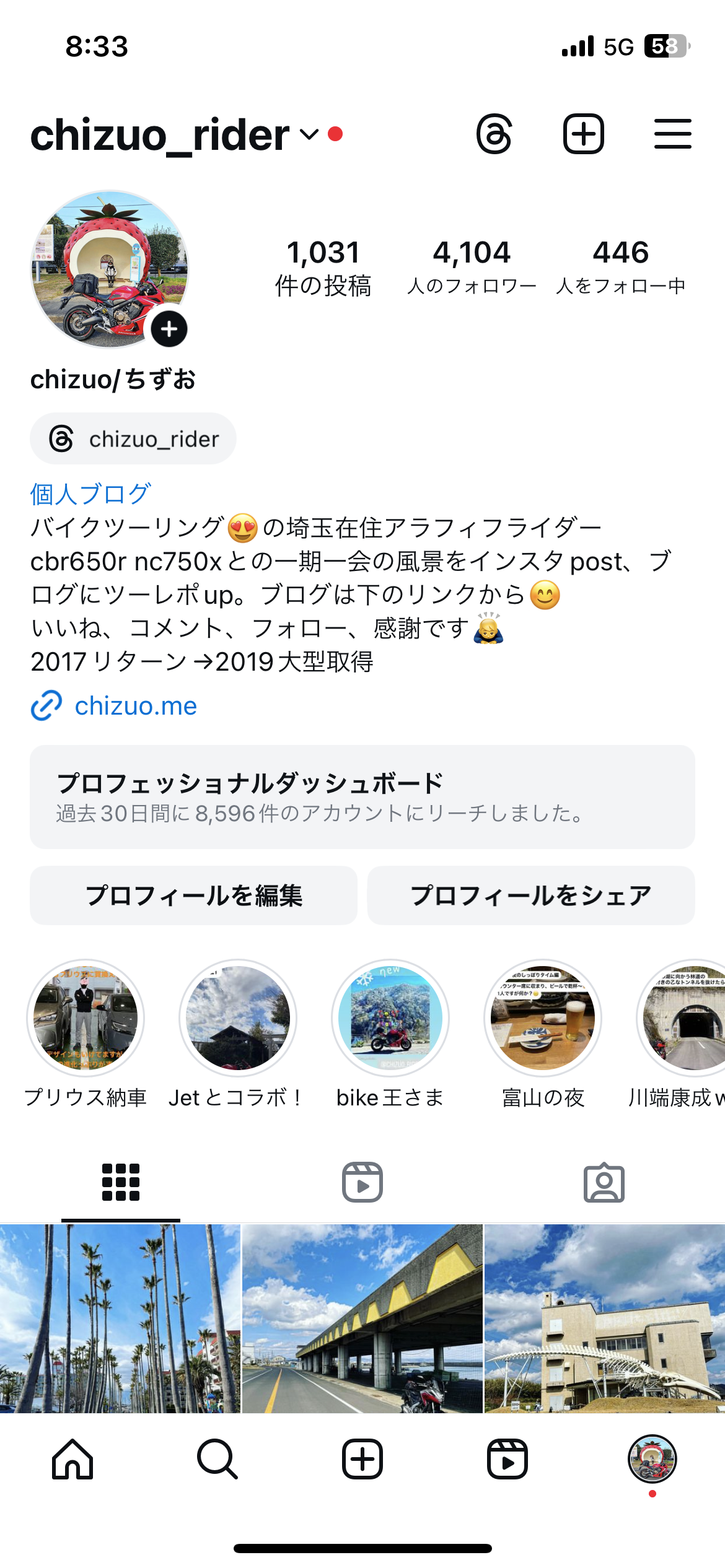Open the Search tab in bottom bar
Viewport: 725px width, 1568px height.
217,1459
